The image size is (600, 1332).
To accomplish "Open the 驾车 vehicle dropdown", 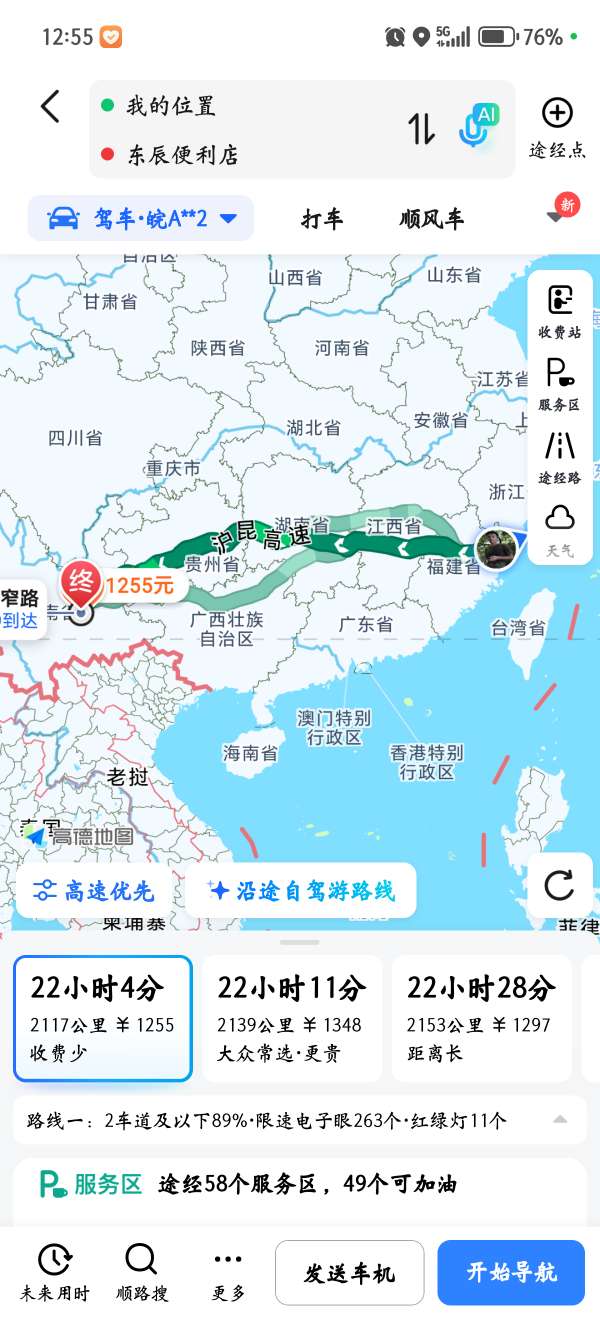I will point(141,218).
